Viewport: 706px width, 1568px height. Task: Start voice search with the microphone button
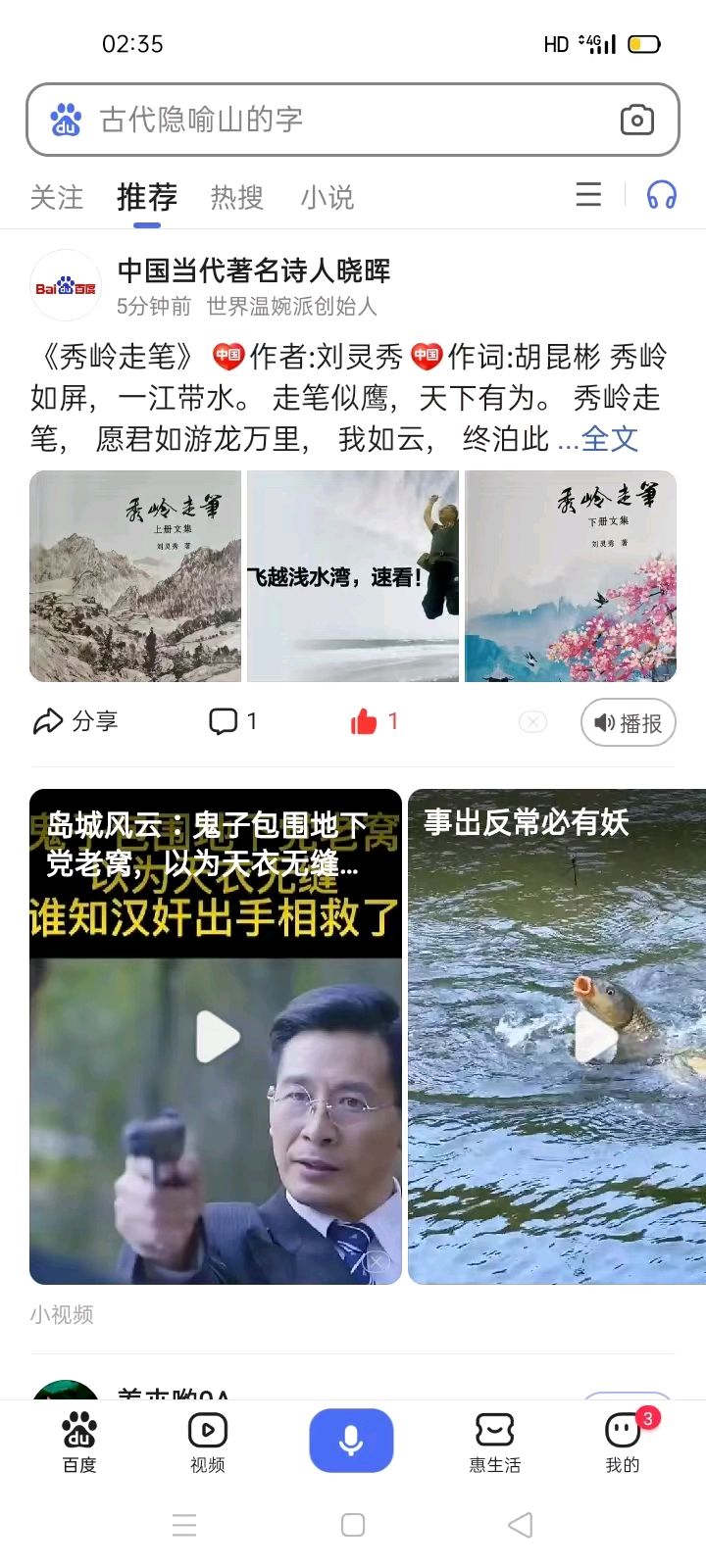point(351,1441)
